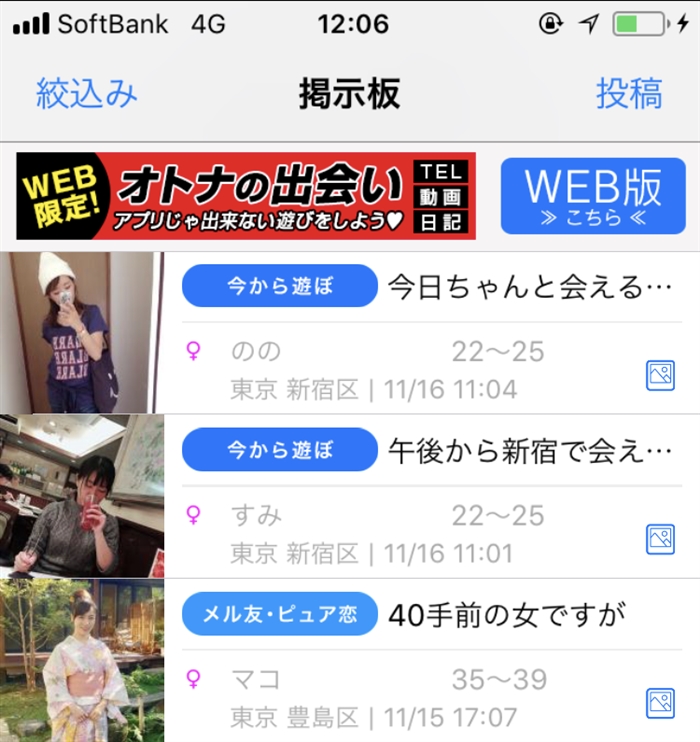Tap the WEB版 こちら button
Viewport: 700px width, 742px height.
(593, 196)
